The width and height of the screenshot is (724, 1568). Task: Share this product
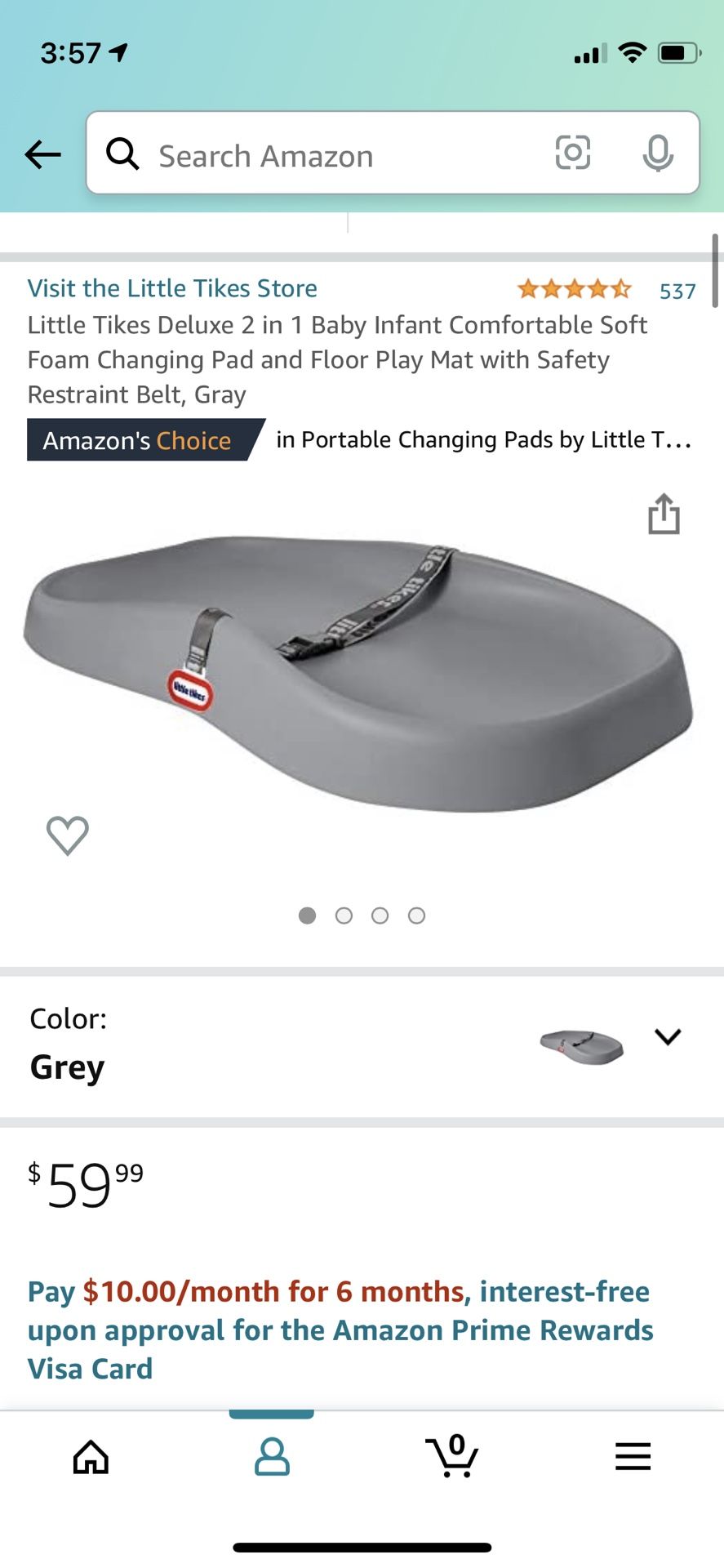tap(664, 514)
